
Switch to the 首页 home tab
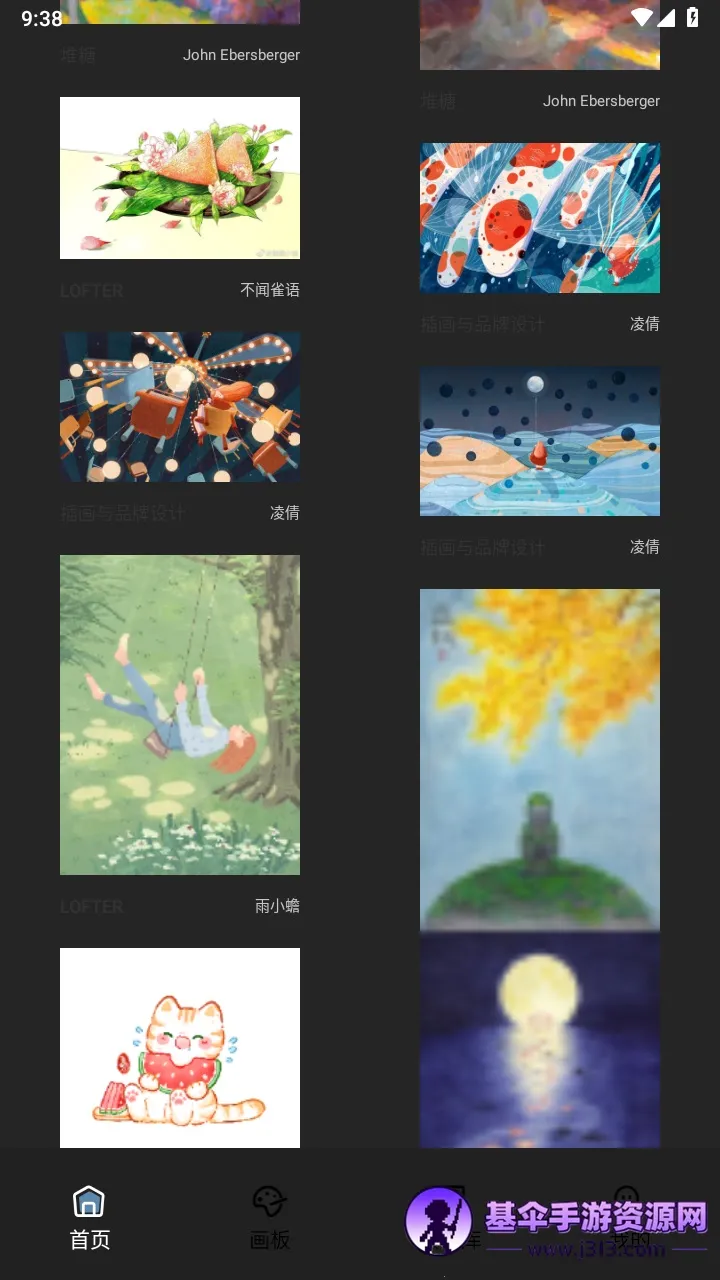(89, 1217)
